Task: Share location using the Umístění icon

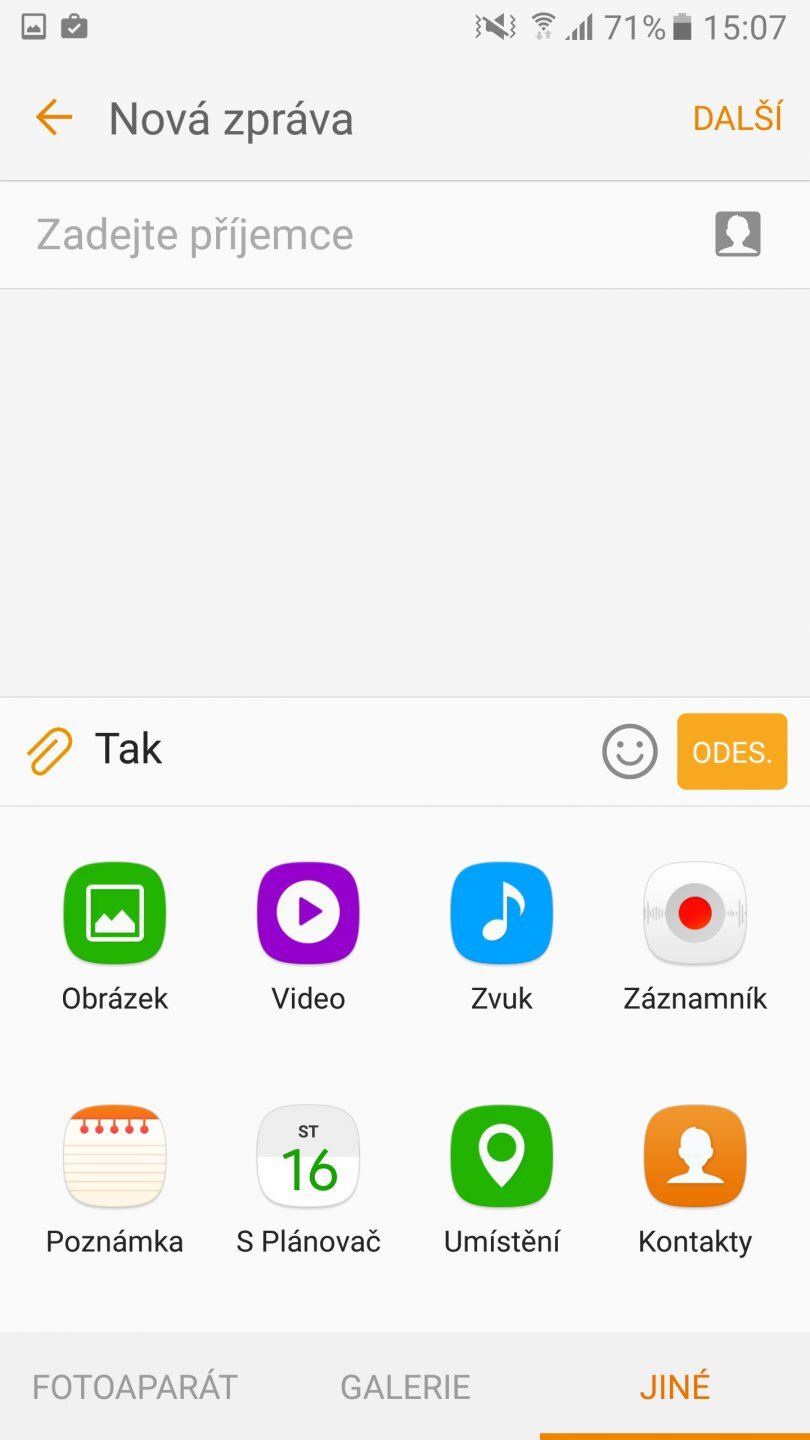Action: point(501,1156)
